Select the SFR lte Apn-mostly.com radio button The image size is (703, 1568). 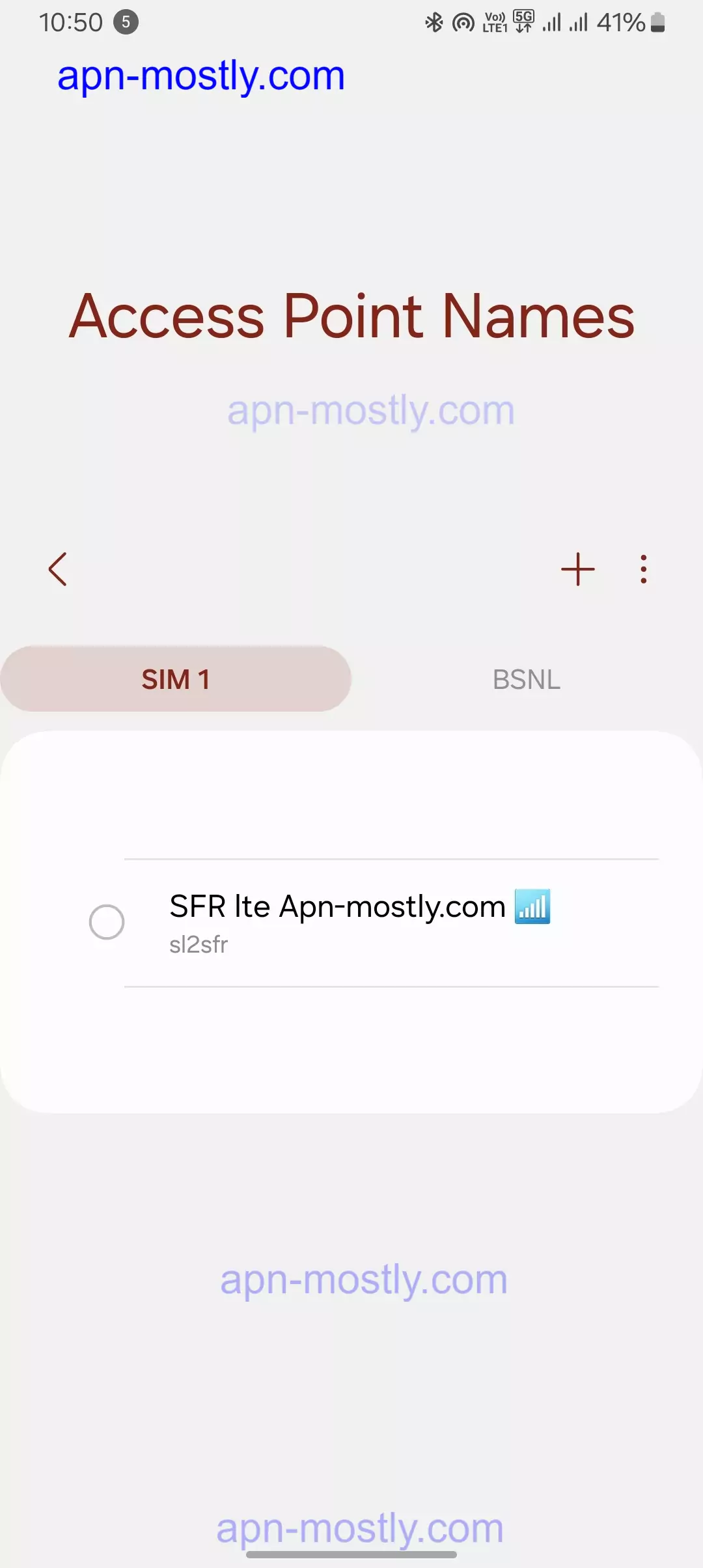click(x=107, y=922)
